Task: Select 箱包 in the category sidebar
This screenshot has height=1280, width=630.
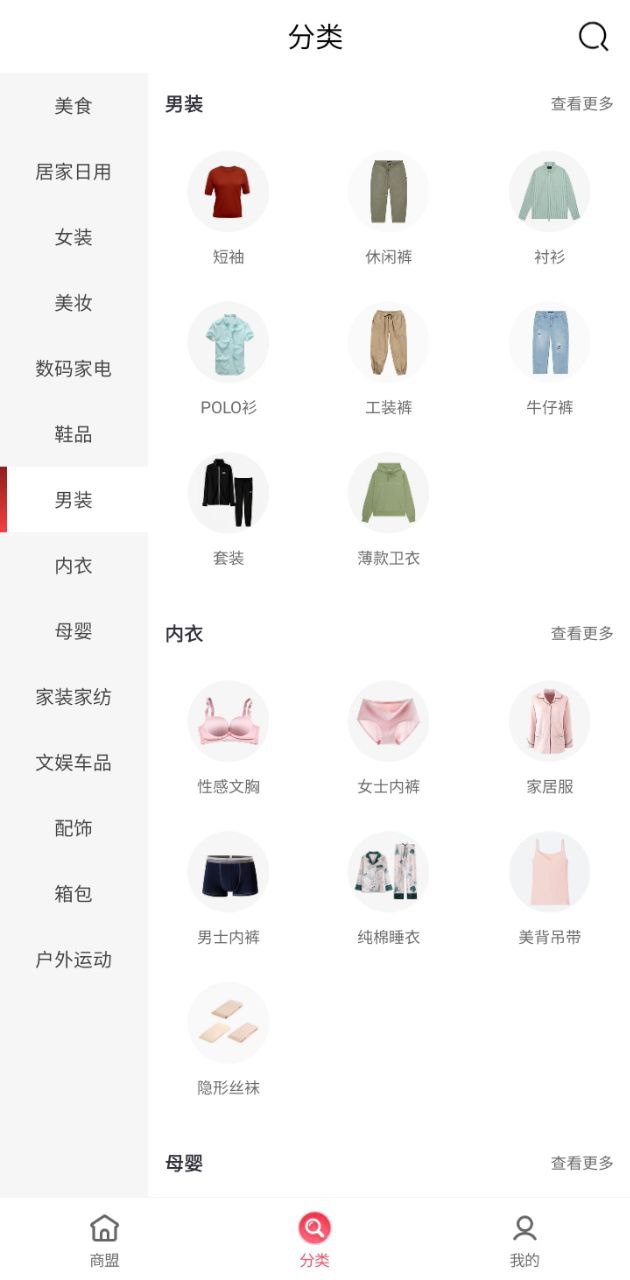Action: [x=73, y=894]
